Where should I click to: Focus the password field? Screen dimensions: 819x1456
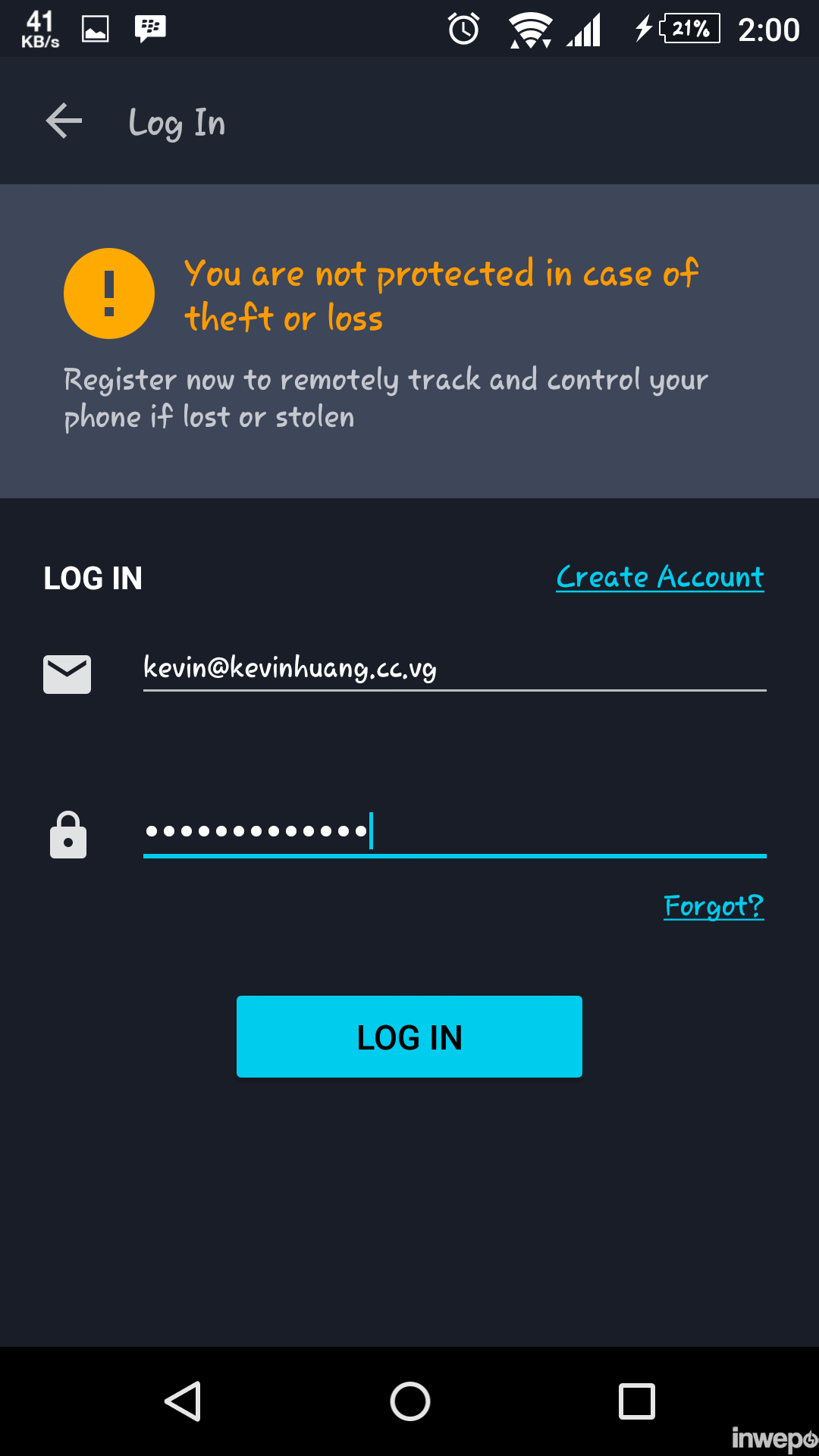[453, 831]
